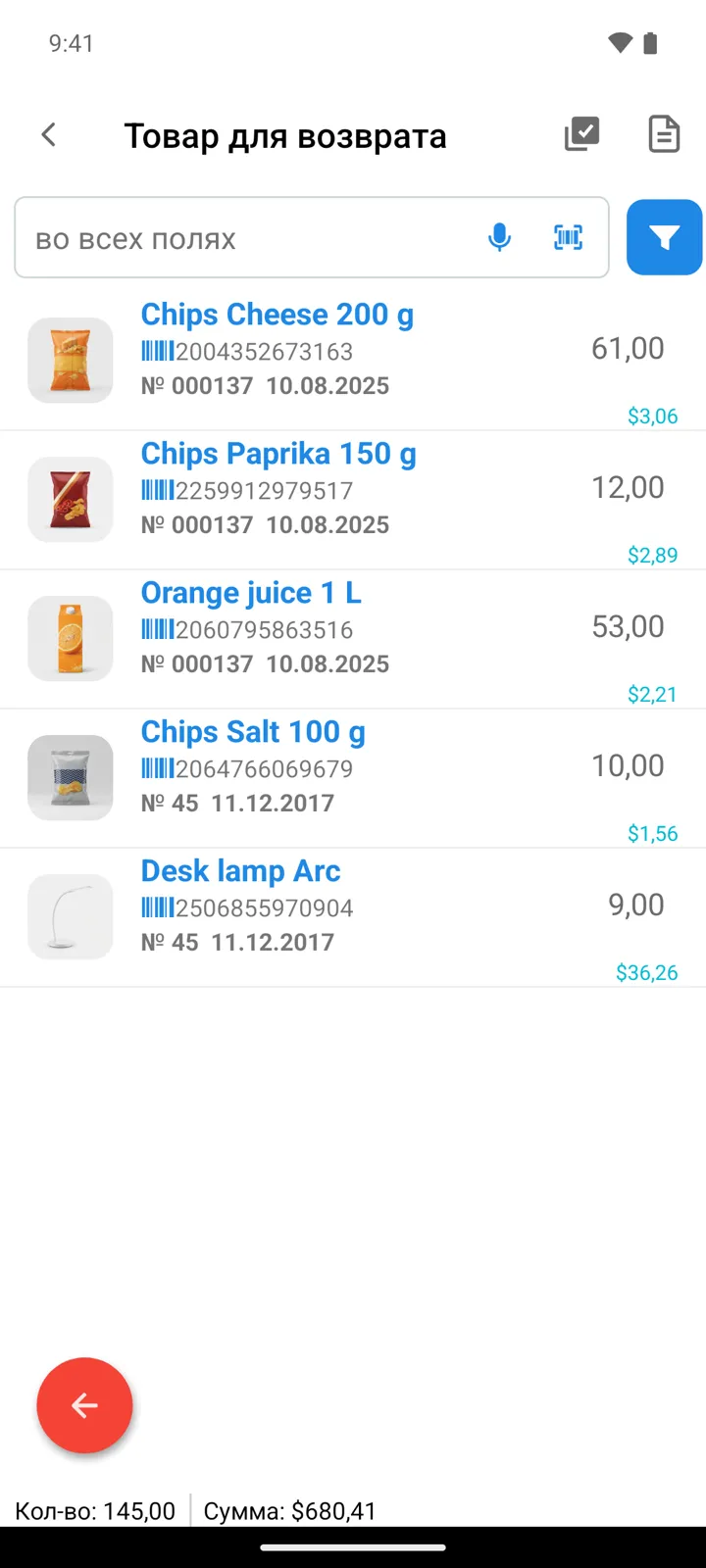This screenshot has width=706, height=1568.
Task: Open the Orange juice 1 L row
Action: click(353, 640)
